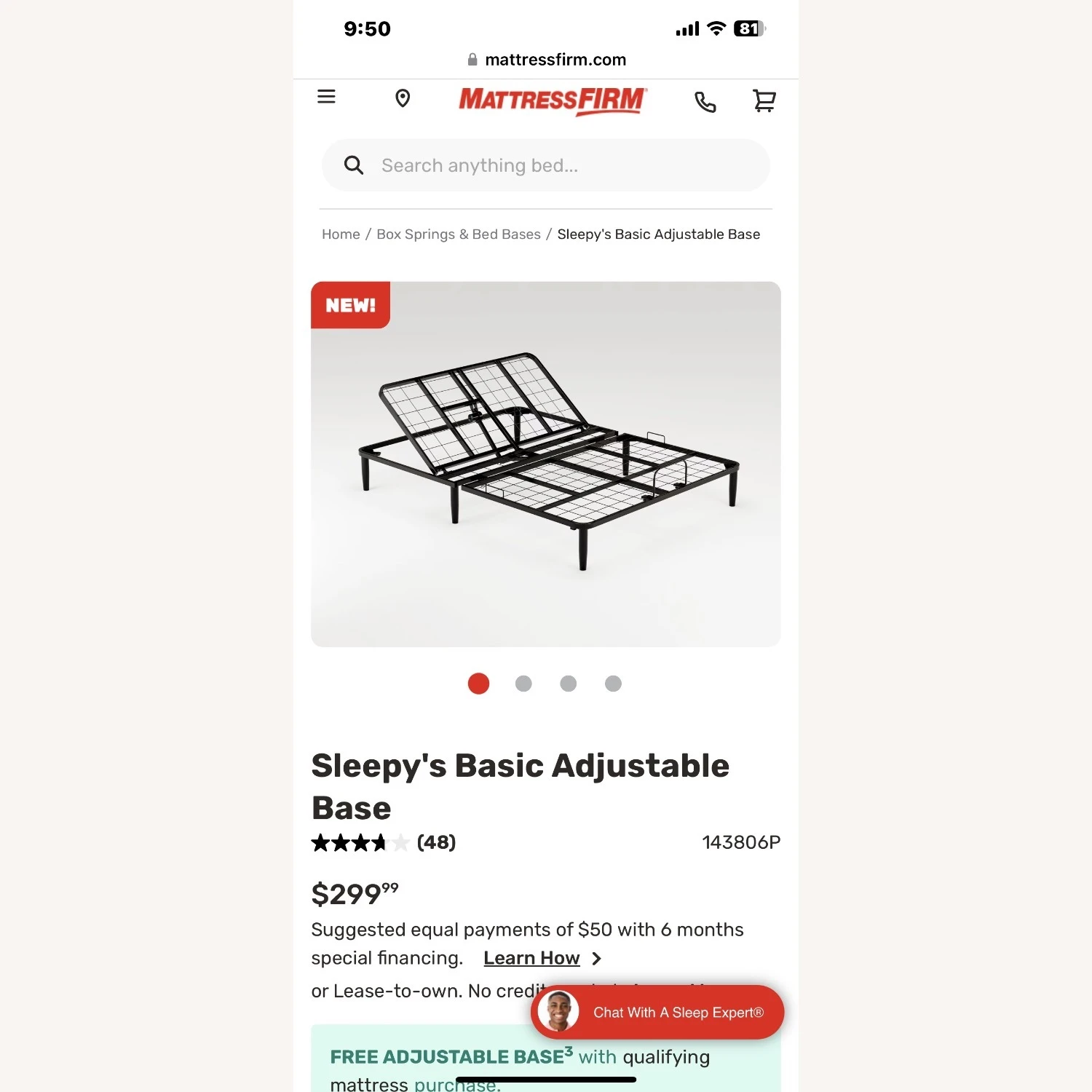1092x1092 pixels.
Task: Open the 48 reviews star rating
Action: click(384, 843)
